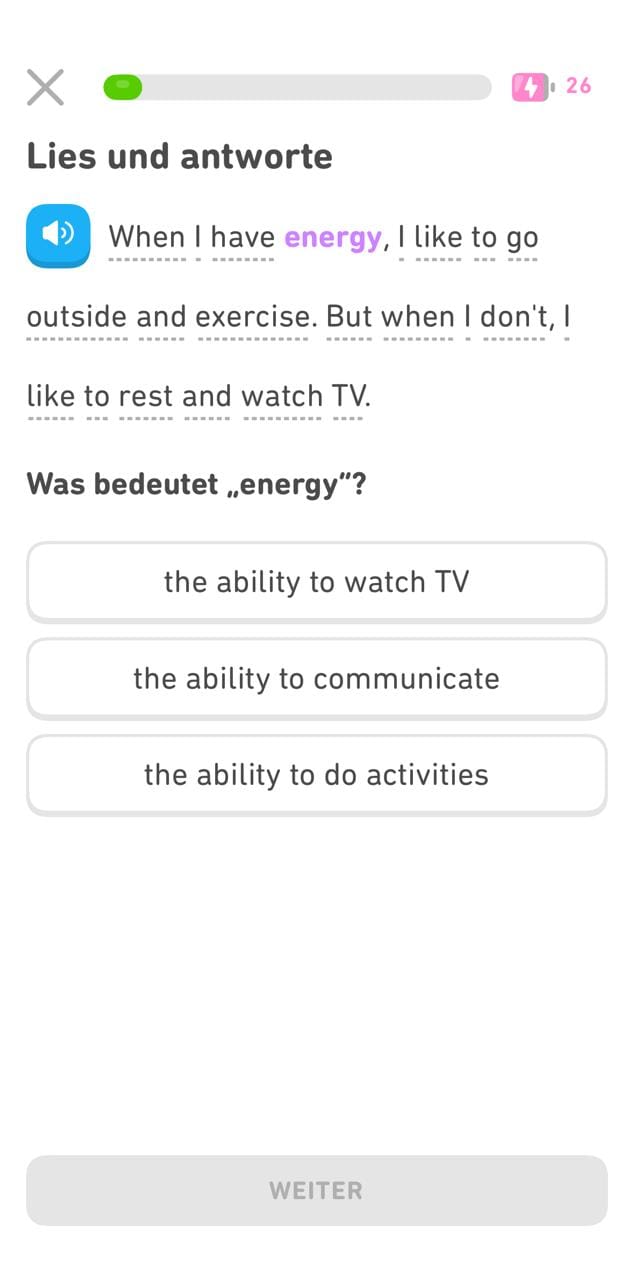Image resolution: width=634 pixels, height=1280 pixels.
Task: Tap the WEITER button to continue
Action: click(x=316, y=1190)
